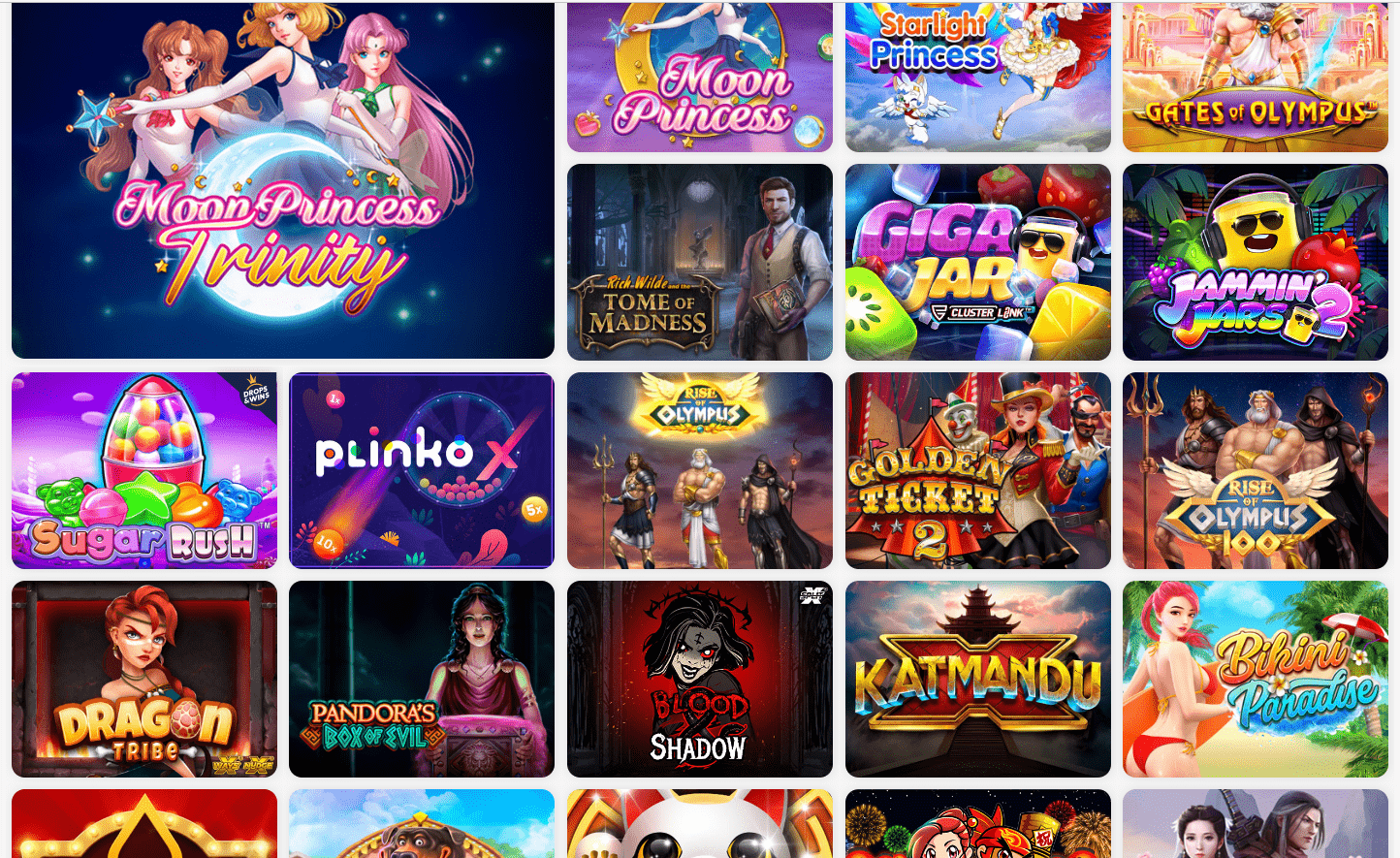Open Starlight Princess game
The image size is (1400, 858).
tap(977, 78)
